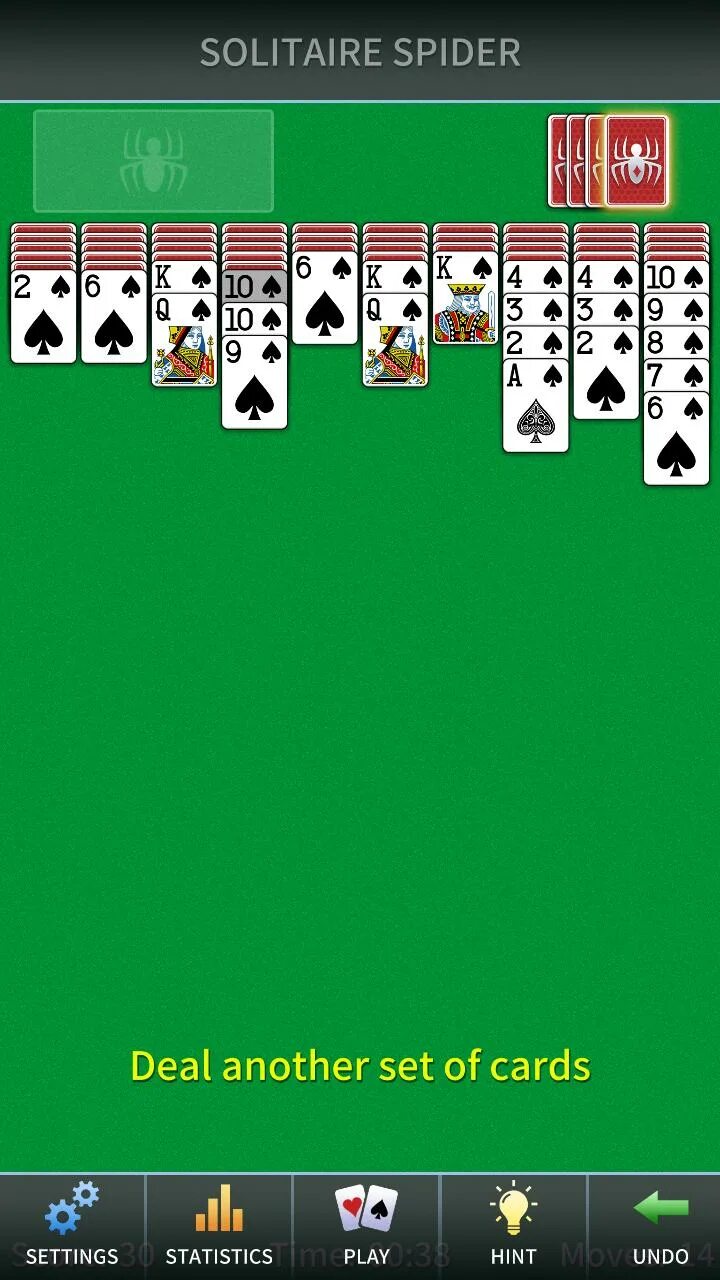720x1280 pixels.
Task: Get a Hint for the next move
Action: pyautogui.click(x=513, y=1226)
